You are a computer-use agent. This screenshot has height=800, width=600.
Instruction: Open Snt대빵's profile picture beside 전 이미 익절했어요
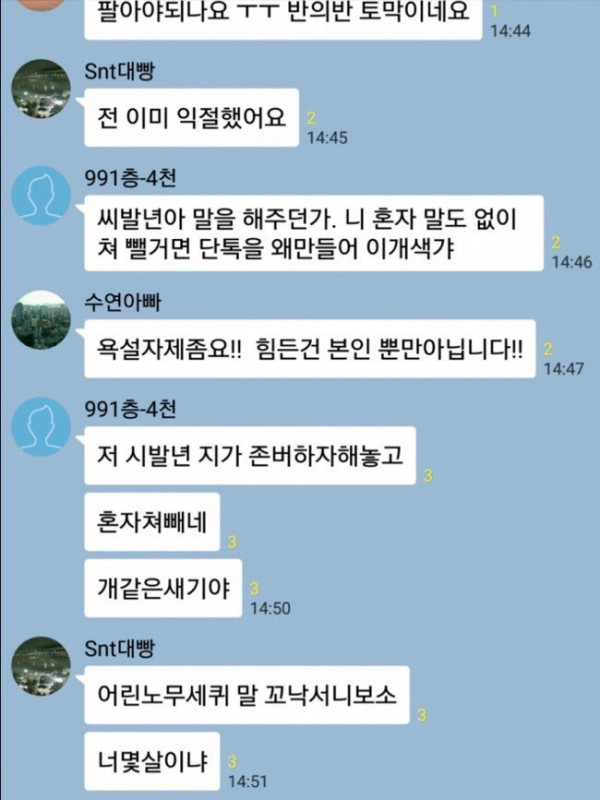coord(41,89)
